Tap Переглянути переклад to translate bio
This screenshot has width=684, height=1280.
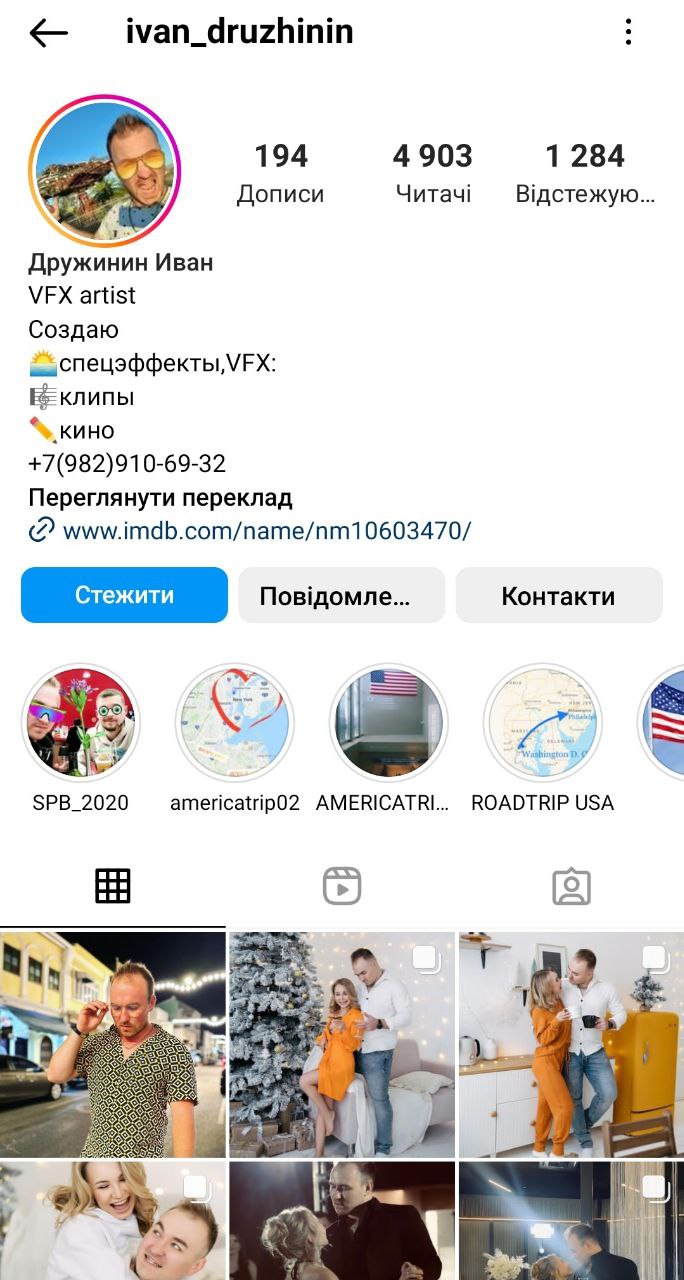click(x=160, y=498)
